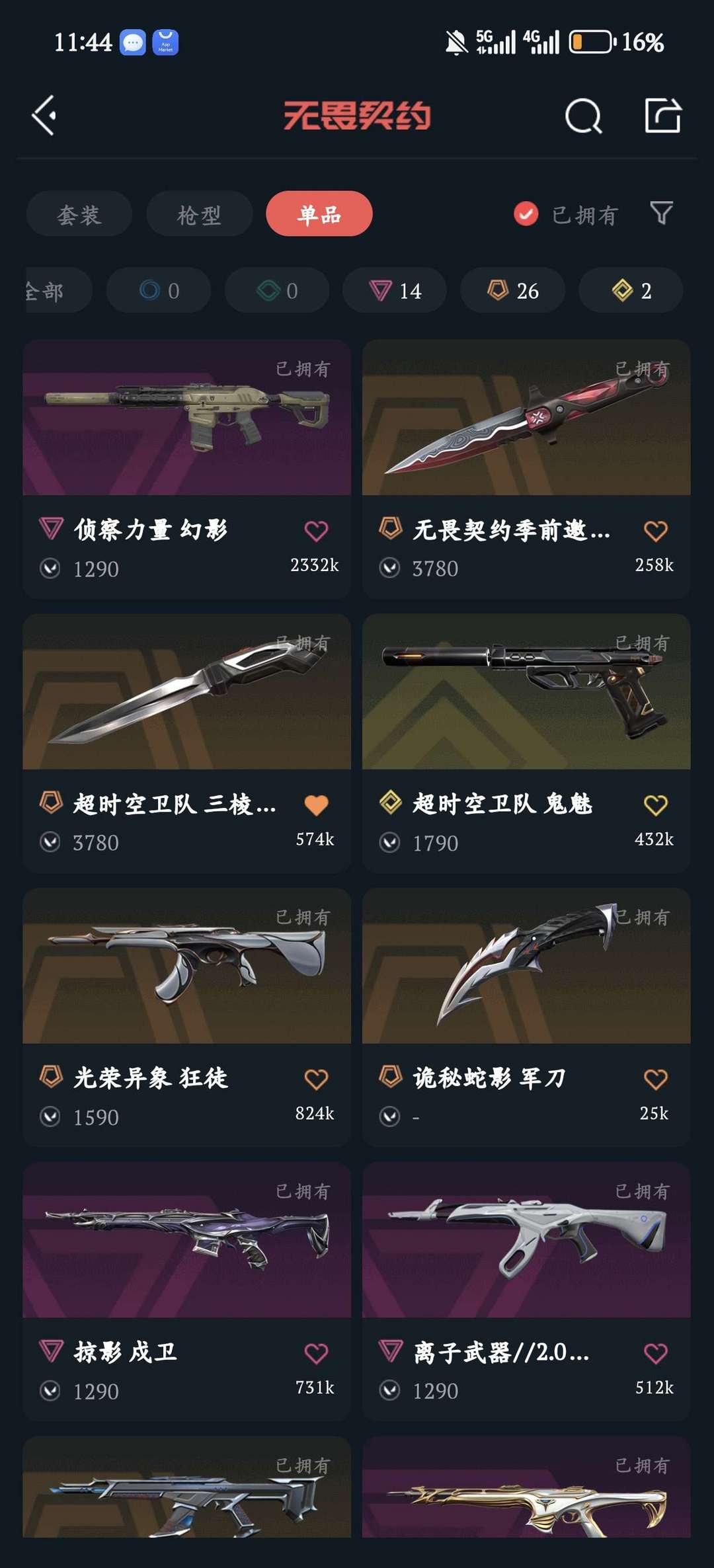Select the pink rarity filter showing 14
Image resolution: width=714 pixels, height=1568 pixels.
coord(395,290)
